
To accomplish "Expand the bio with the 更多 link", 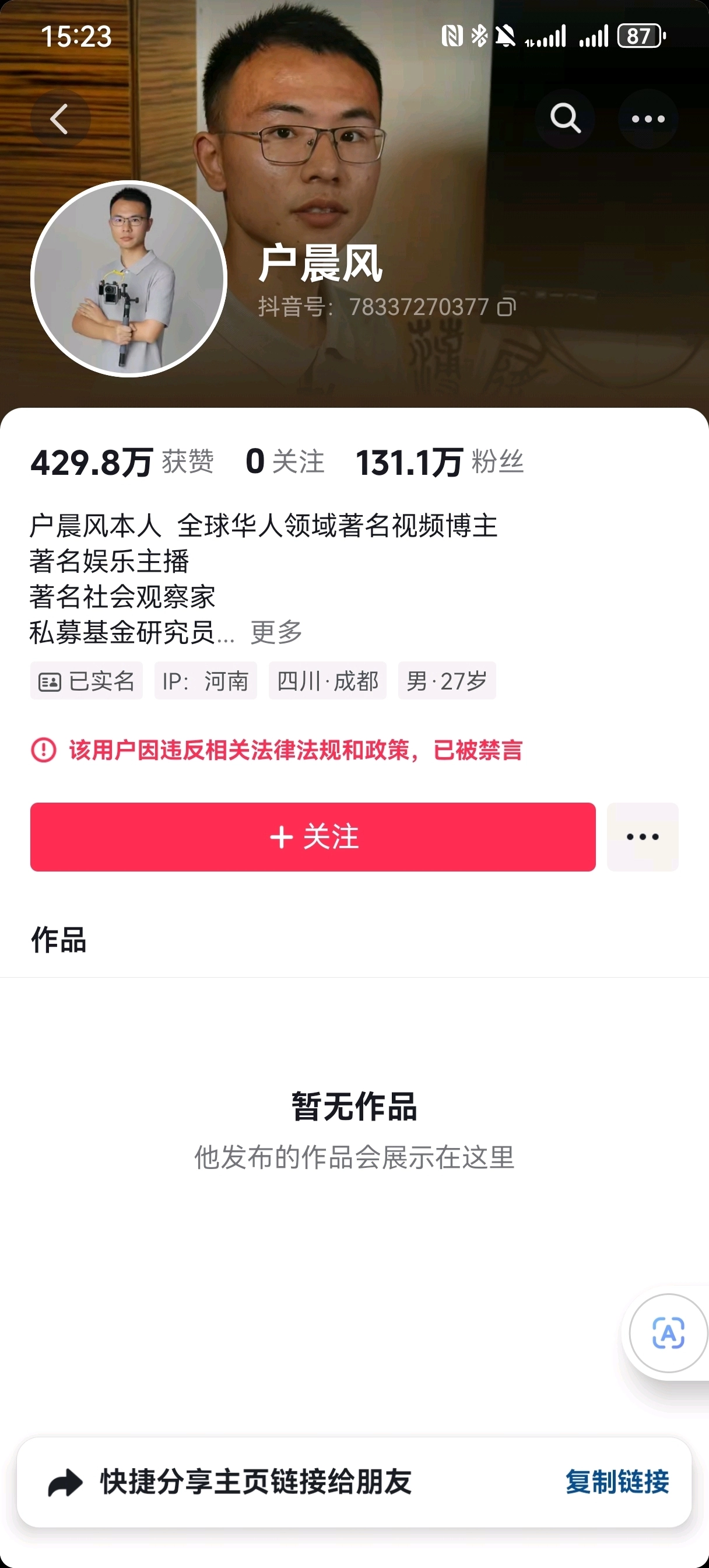I will pyautogui.click(x=275, y=633).
